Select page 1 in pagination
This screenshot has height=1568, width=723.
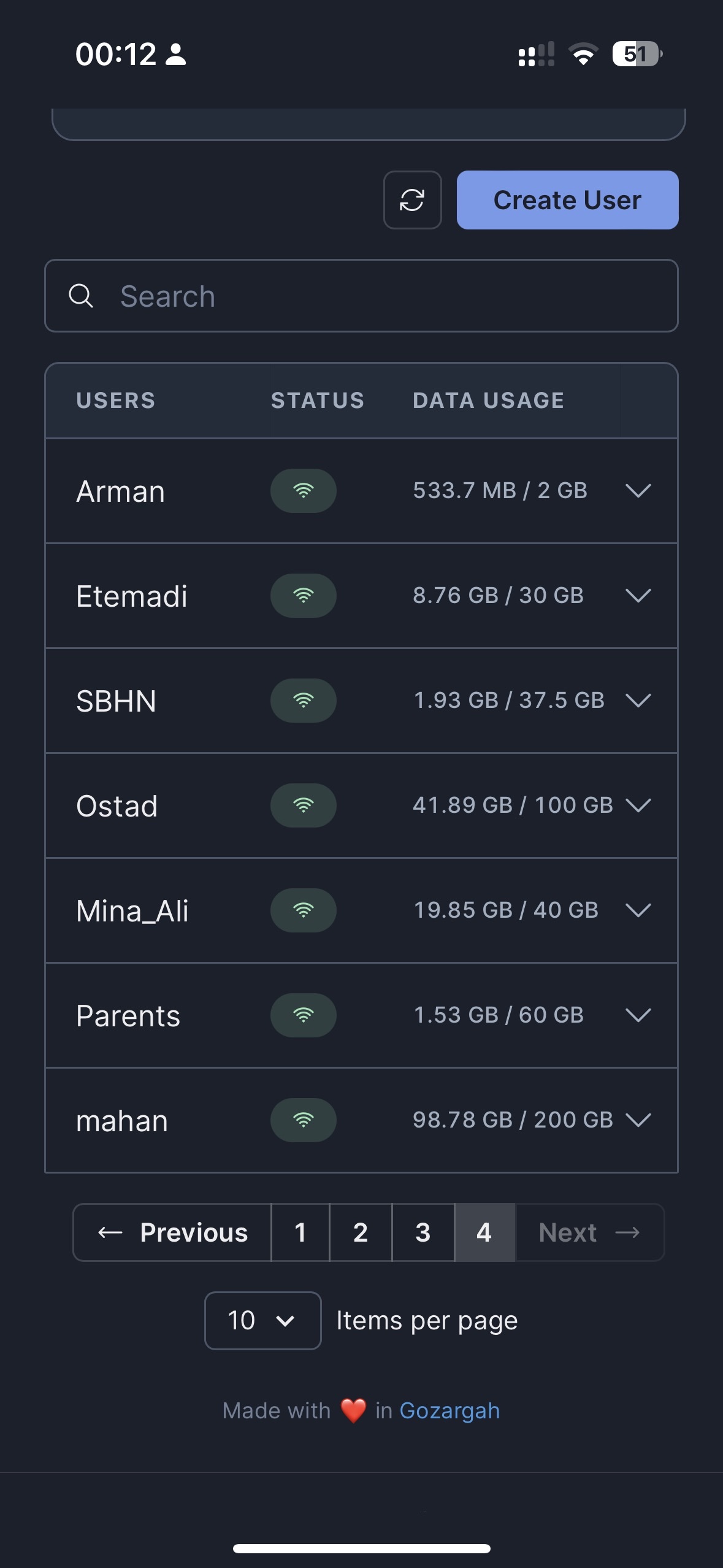[300, 1232]
